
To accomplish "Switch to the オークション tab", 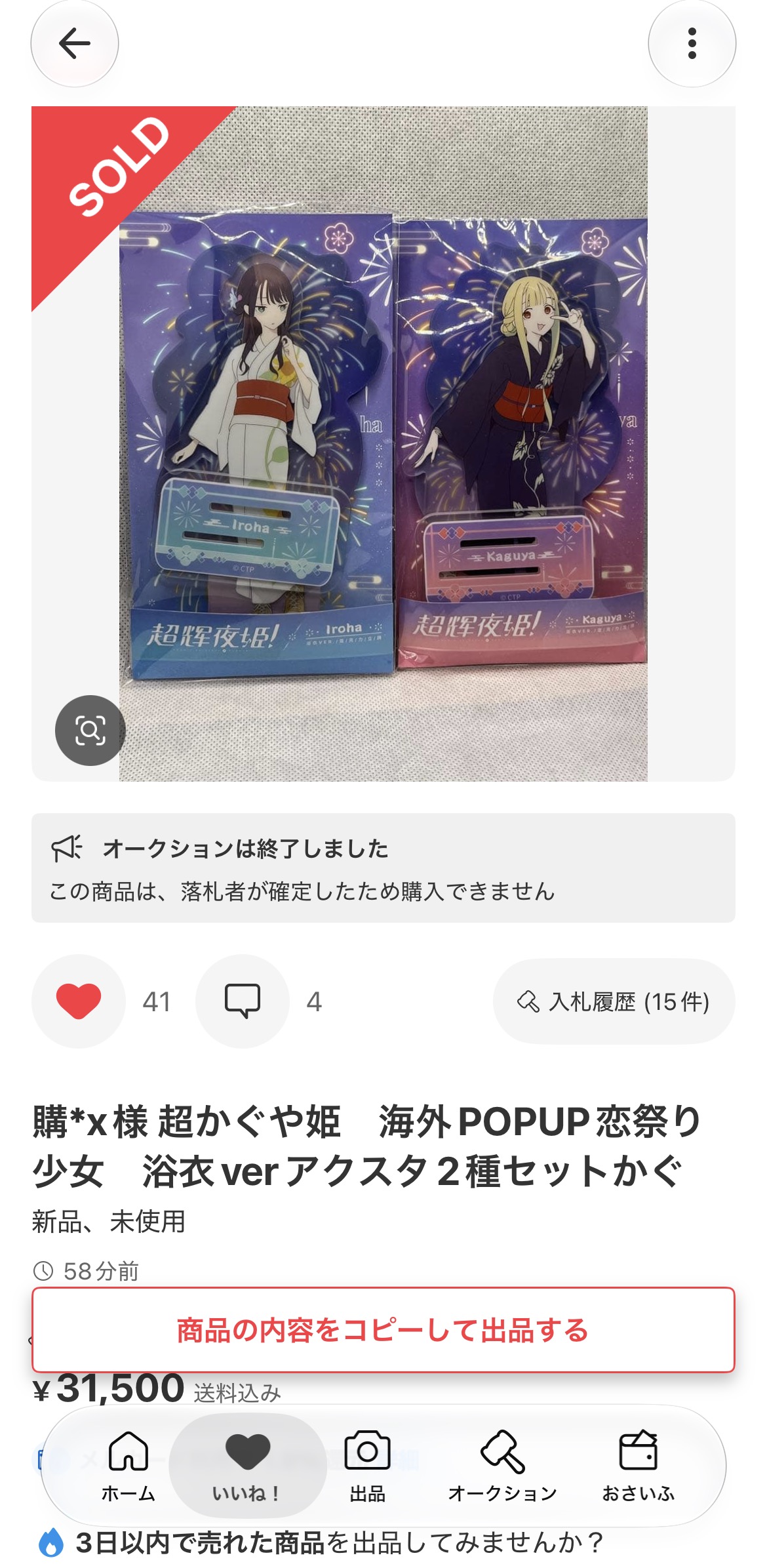I will click(502, 1466).
